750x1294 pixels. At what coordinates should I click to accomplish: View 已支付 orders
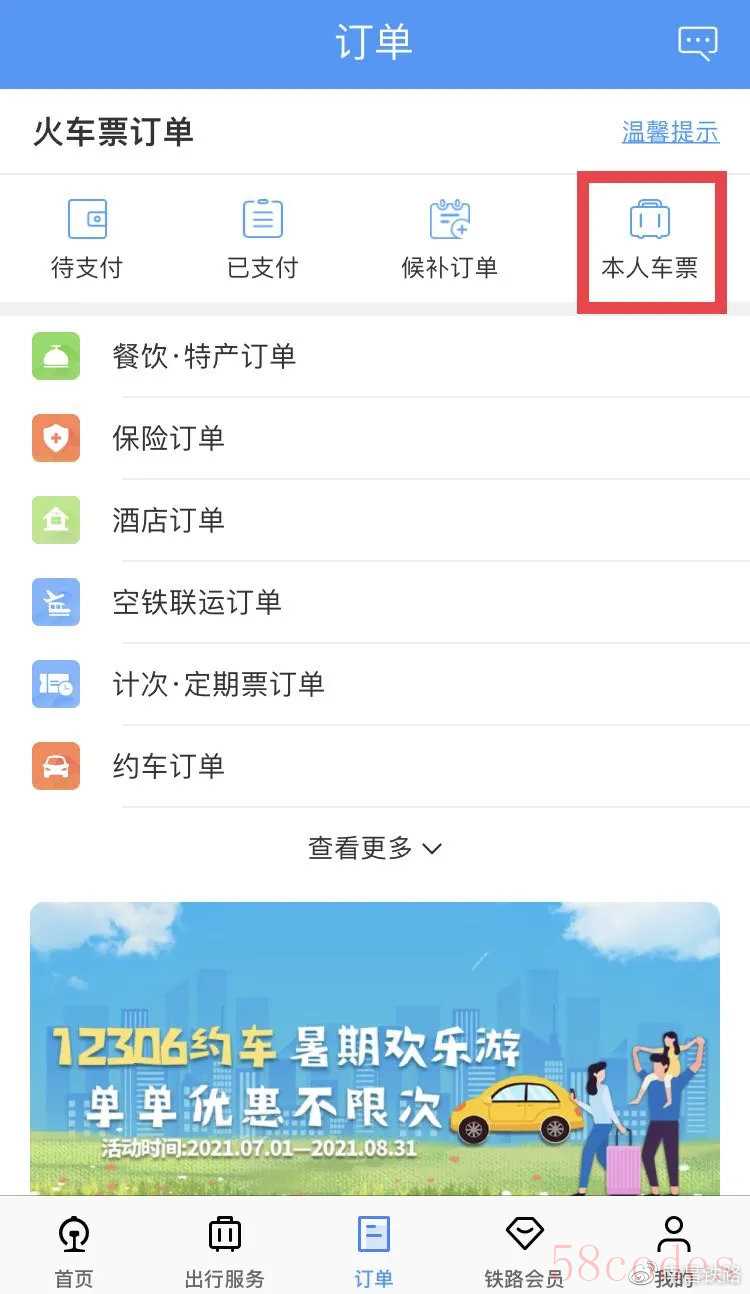pyautogui.click(x=262, y=239)
